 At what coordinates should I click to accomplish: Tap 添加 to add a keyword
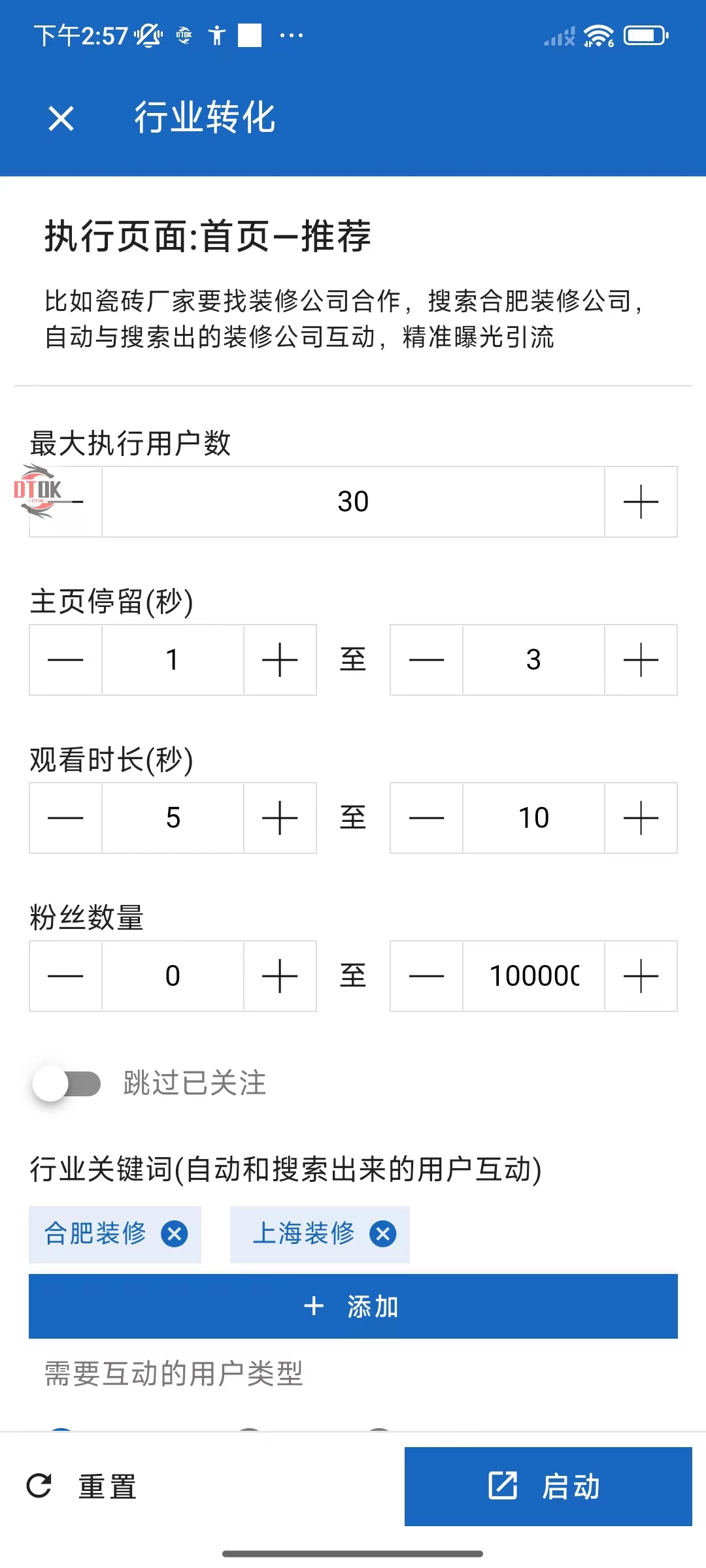(353, 1307)
